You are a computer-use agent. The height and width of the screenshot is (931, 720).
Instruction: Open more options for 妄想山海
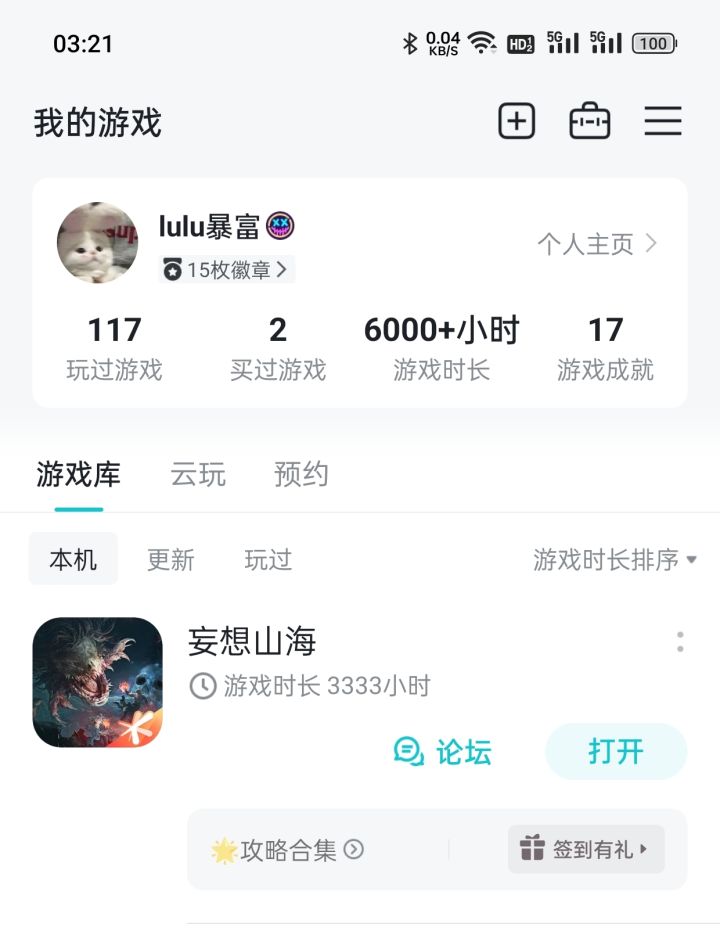click(x=680, y=642)
